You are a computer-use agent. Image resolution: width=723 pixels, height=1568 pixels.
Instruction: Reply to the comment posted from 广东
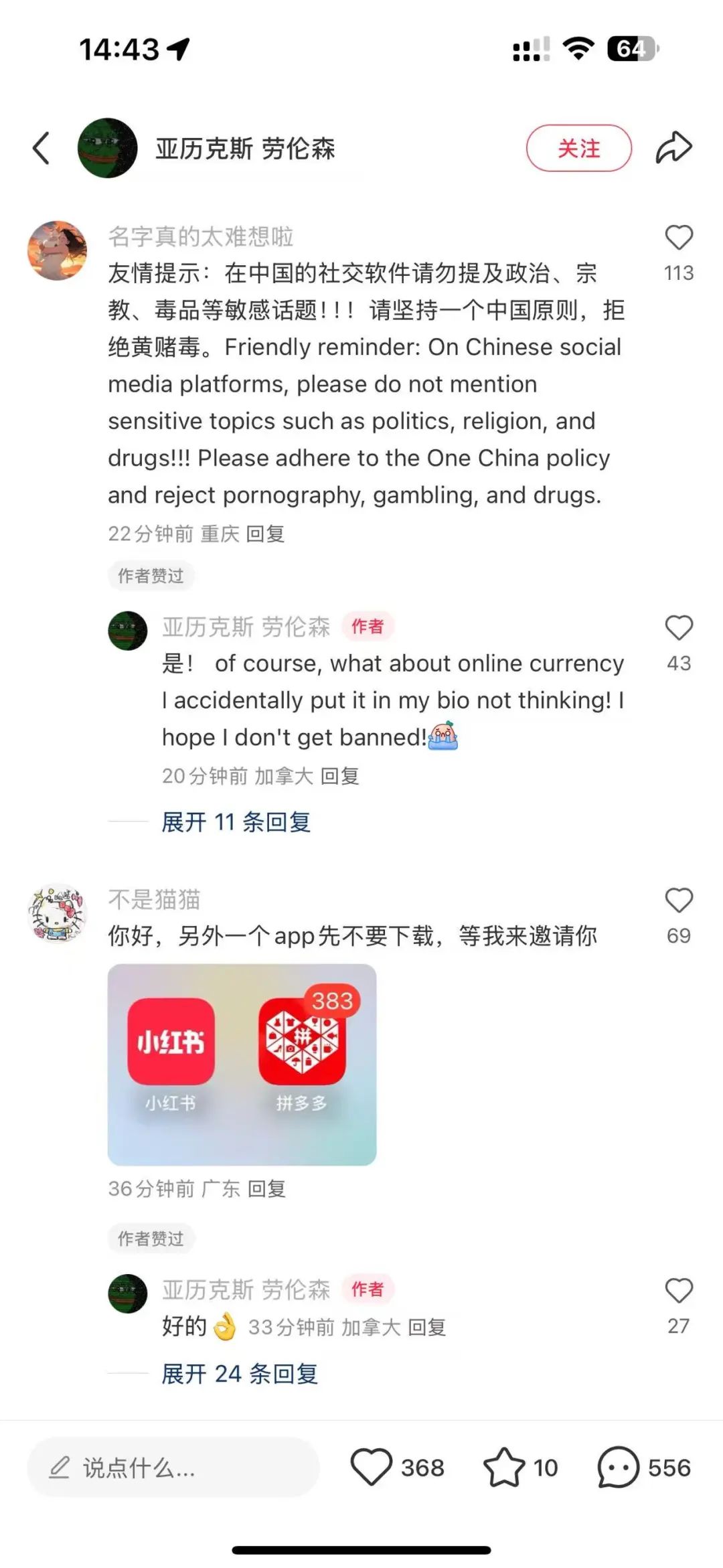point(266,1188)
